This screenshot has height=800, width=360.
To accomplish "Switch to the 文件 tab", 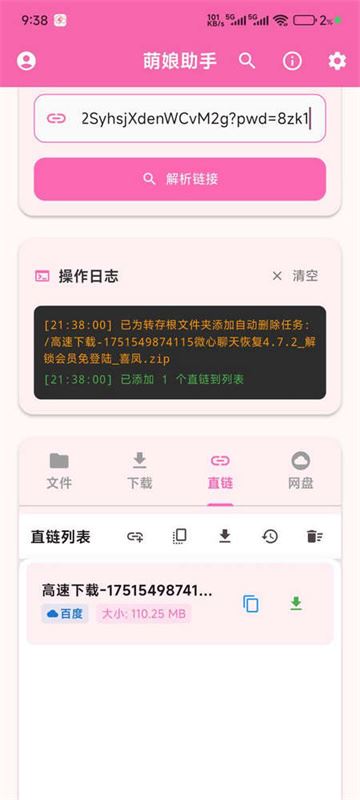I will click(59, 471).
